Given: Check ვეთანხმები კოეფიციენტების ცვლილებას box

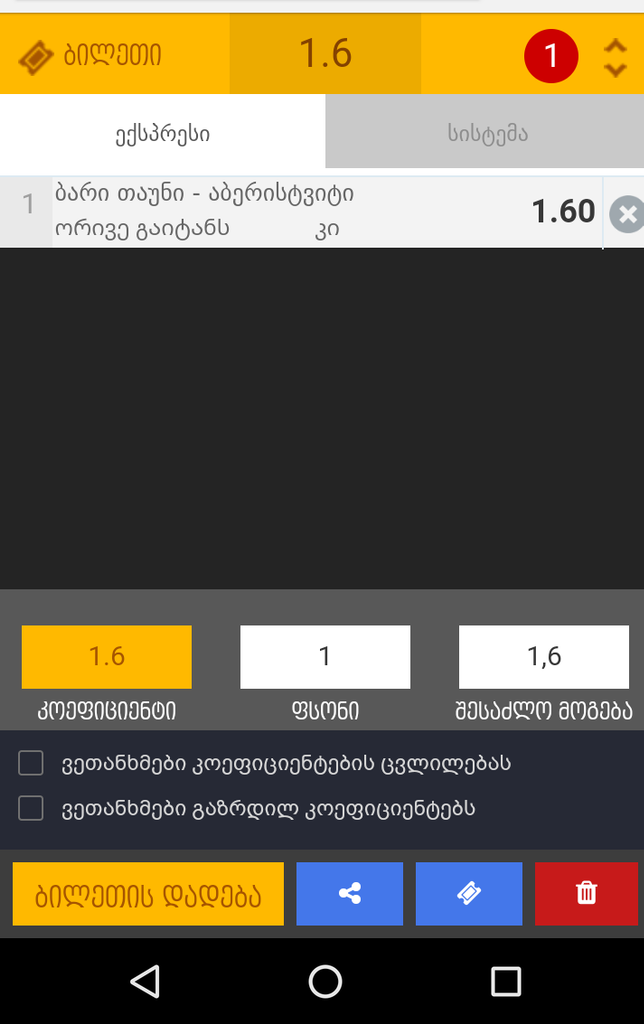Looking at the screenshot, I should [x=31, y=763].
